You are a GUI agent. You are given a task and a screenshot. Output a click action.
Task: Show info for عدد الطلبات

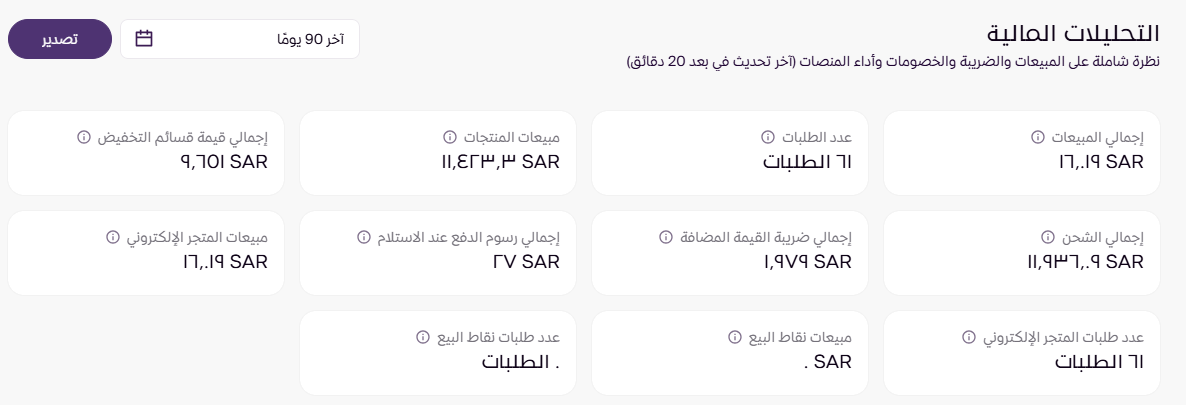pyautogui.click(x=768, y=137)
